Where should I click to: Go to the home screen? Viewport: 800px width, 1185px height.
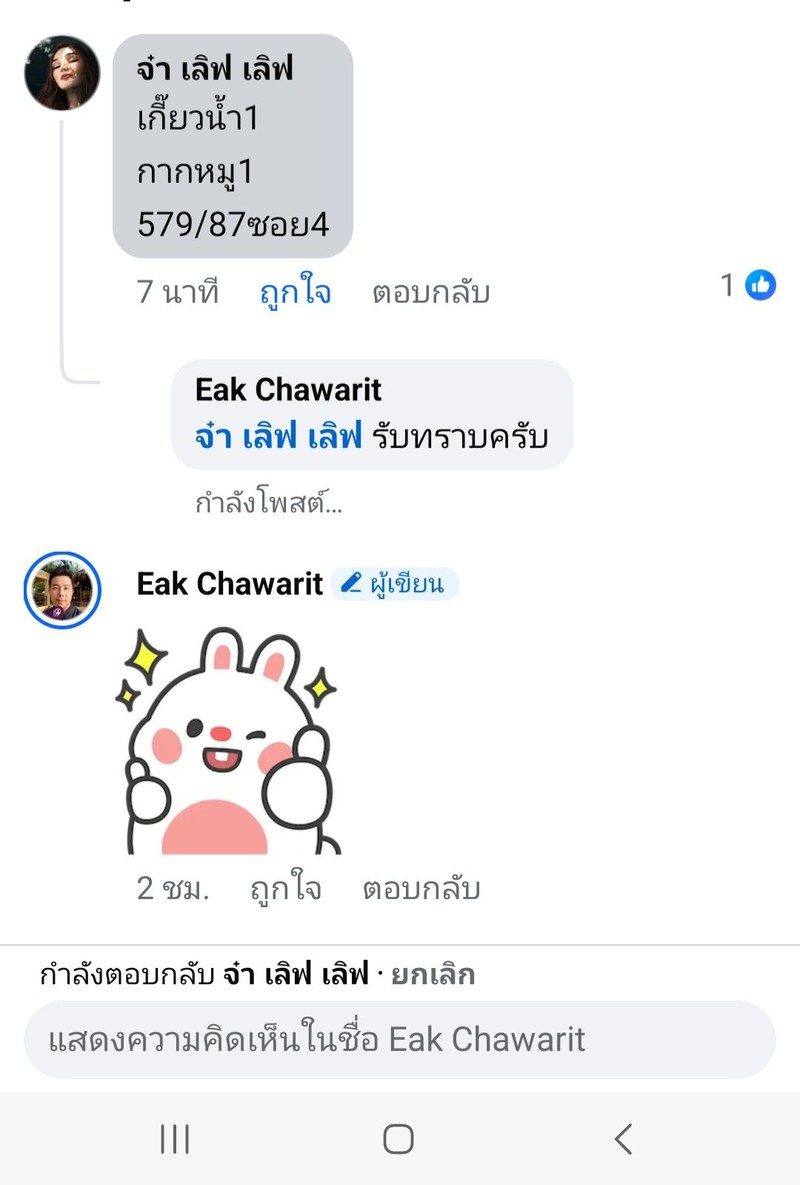(398, 1139)
